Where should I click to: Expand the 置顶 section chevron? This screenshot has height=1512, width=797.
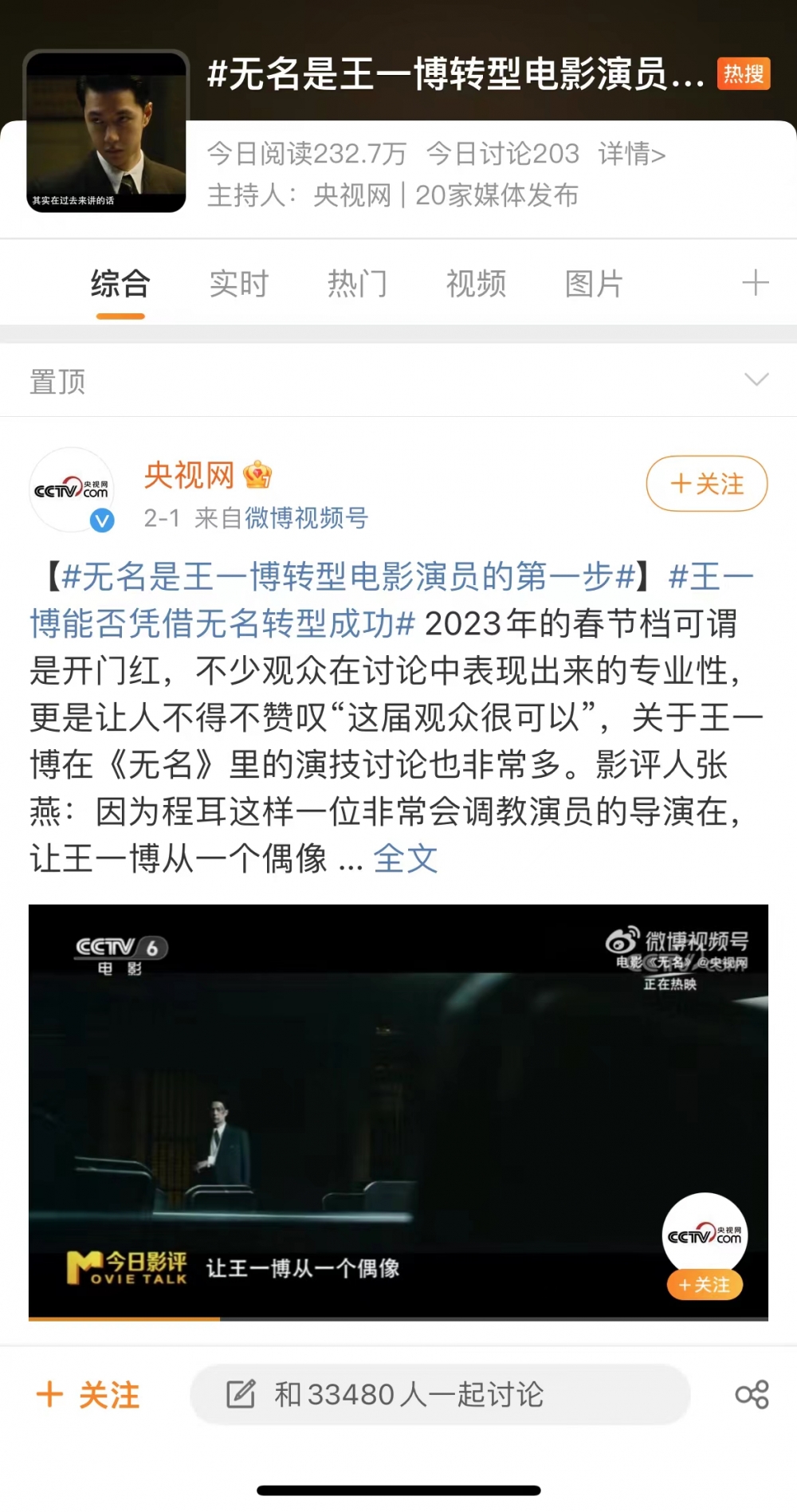click(756, 379)
